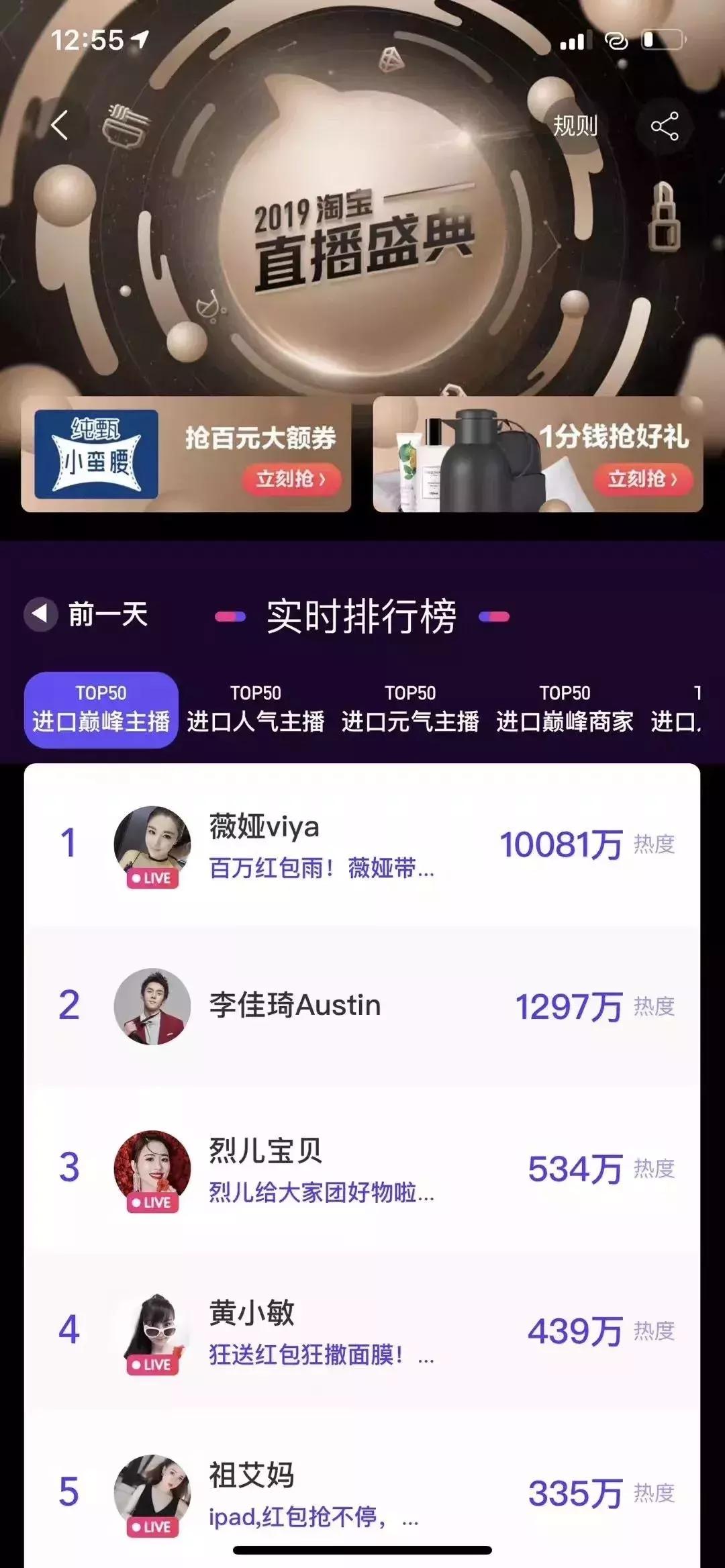This screenshot has width=725, height=1568.
Task: Click the LIVE badge on 薇娅viya's avatar
Action: [x=153, y=876]
